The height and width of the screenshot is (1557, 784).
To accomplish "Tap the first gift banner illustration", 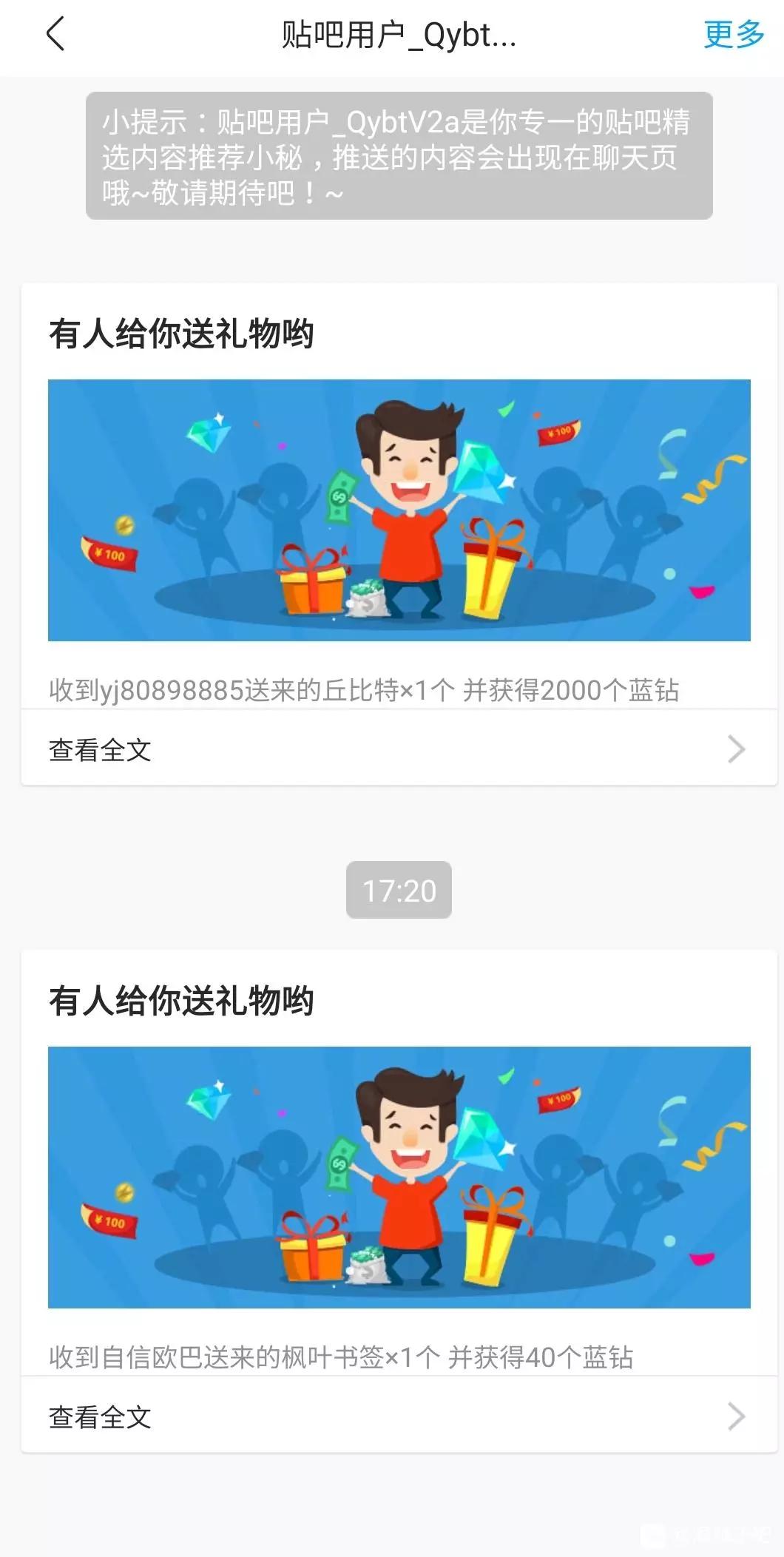I will click(x=399, y=510).
